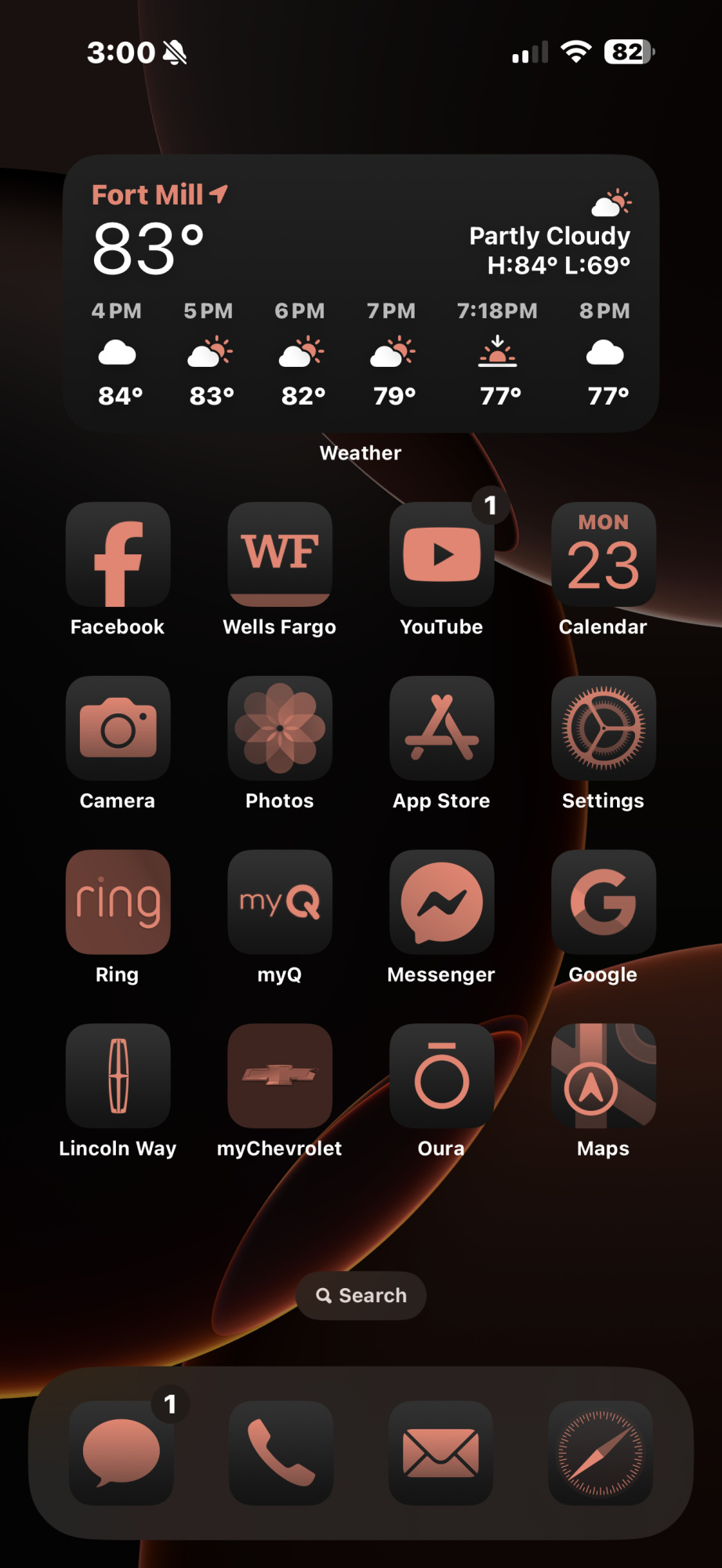Open Messenger
722x1568 pixels.
[x=442, y=902]
